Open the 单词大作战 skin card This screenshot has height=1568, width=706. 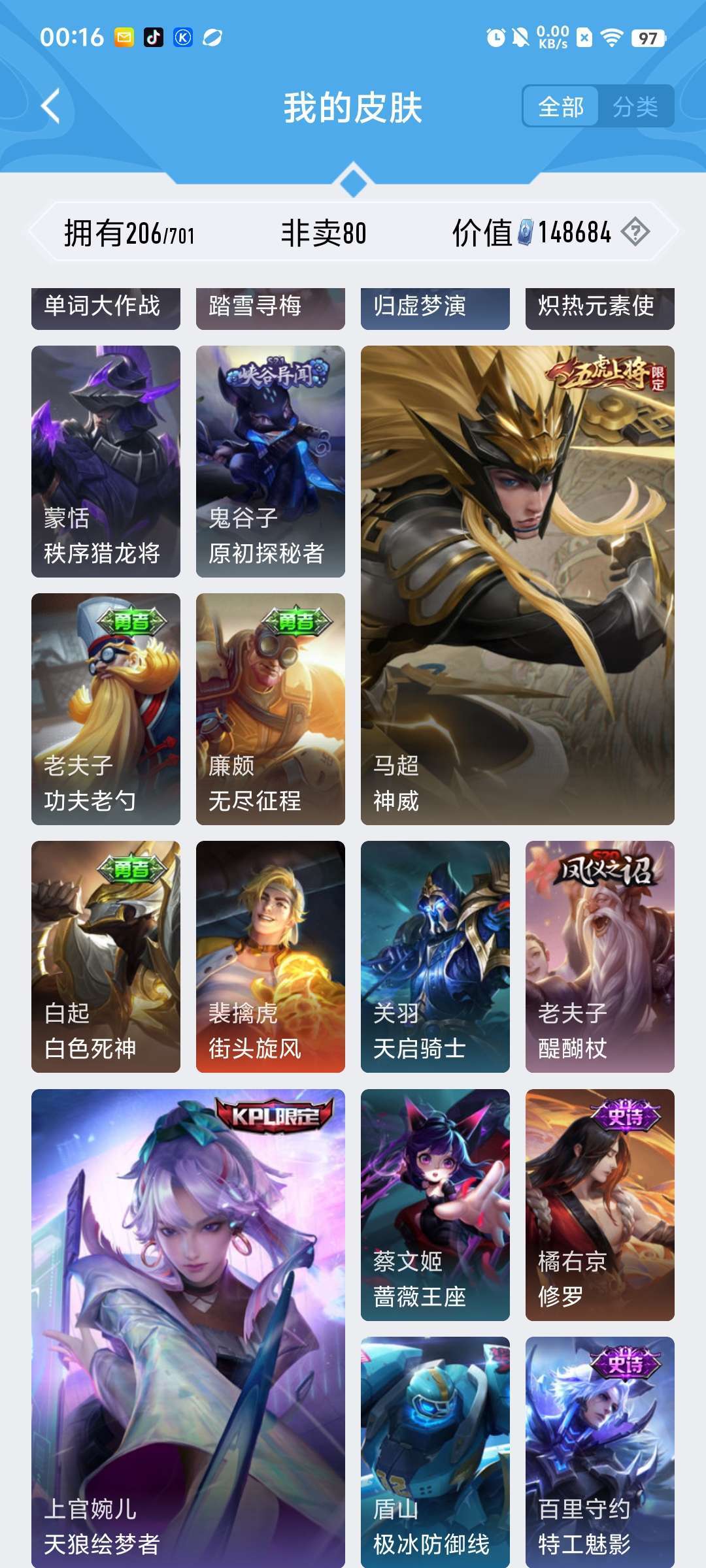click(x=106, y=308)
